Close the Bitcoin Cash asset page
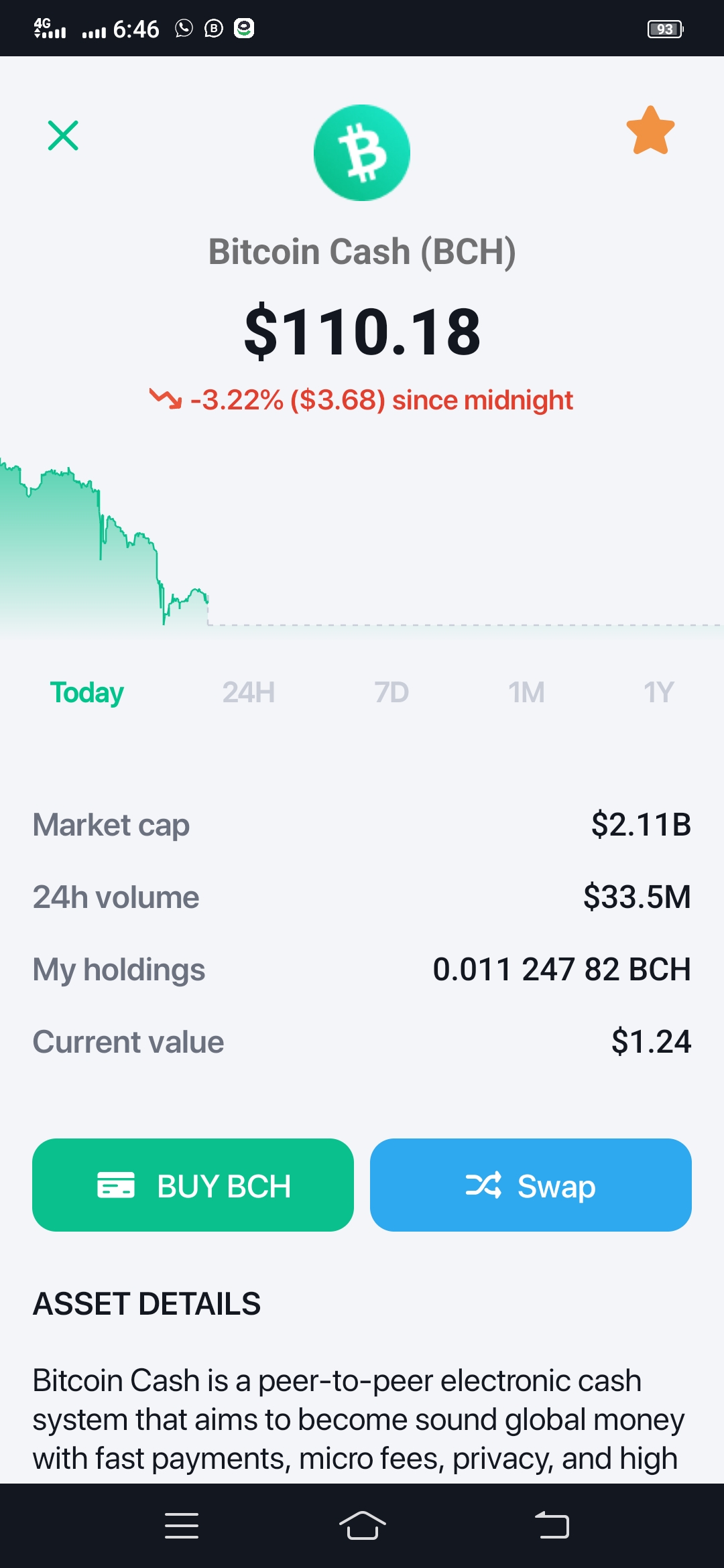Image resolution: width=724 pixels, height=1568 pixels. click(x=63, y=135)
